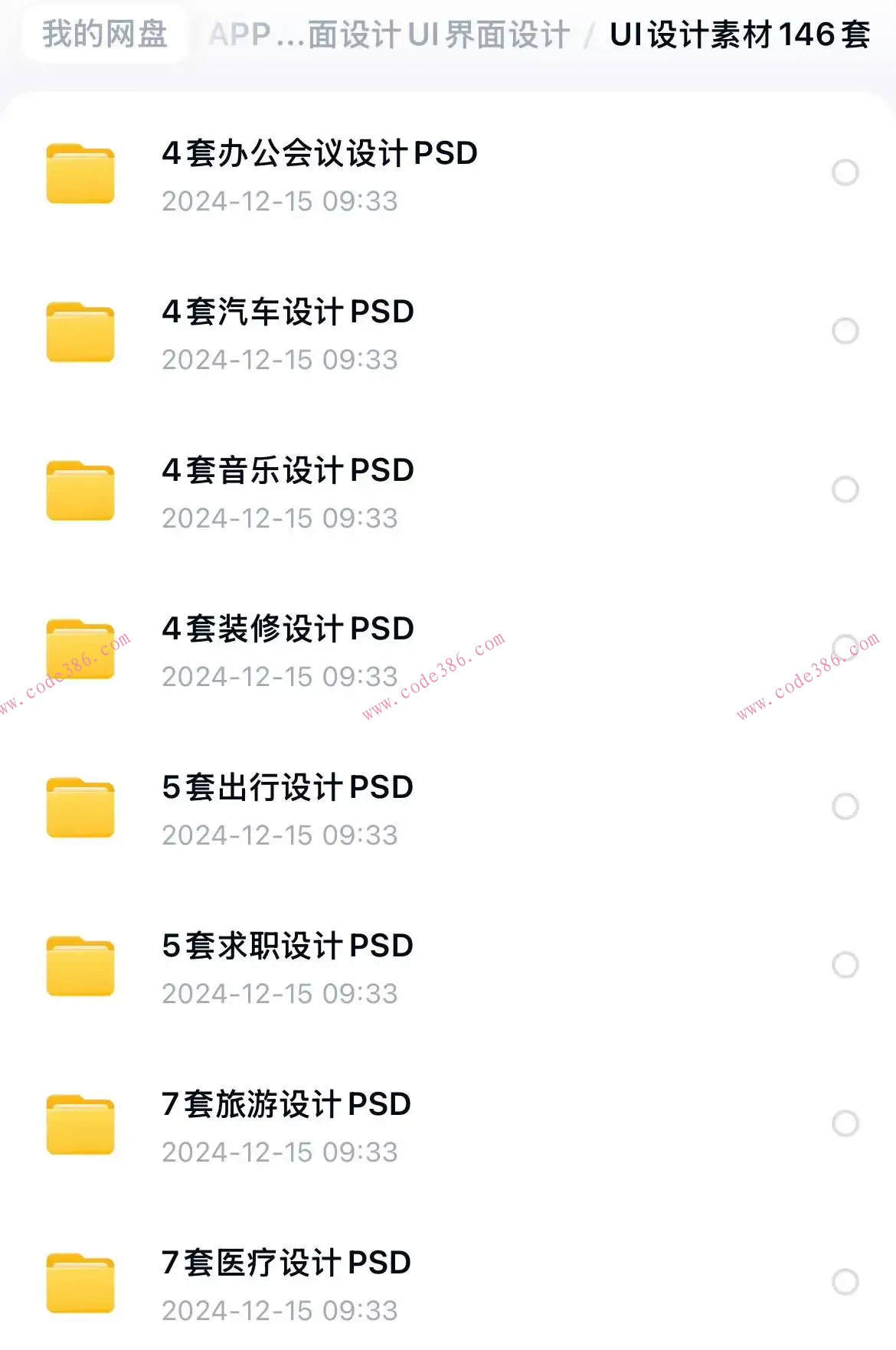
Task: Click the folder icon beside 4套音乐设计PSD
Action: [x=80, y=491]
